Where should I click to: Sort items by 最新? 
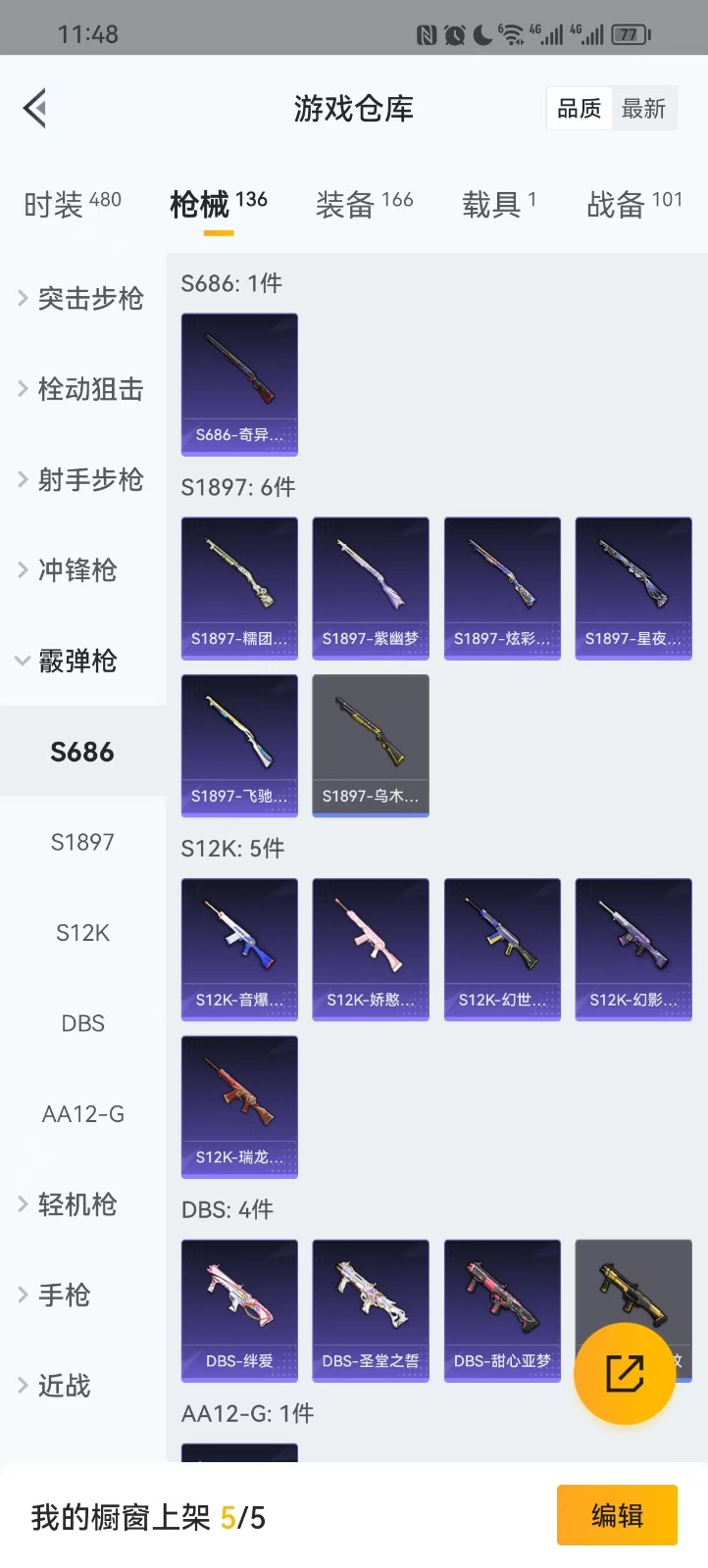point(643,109)
